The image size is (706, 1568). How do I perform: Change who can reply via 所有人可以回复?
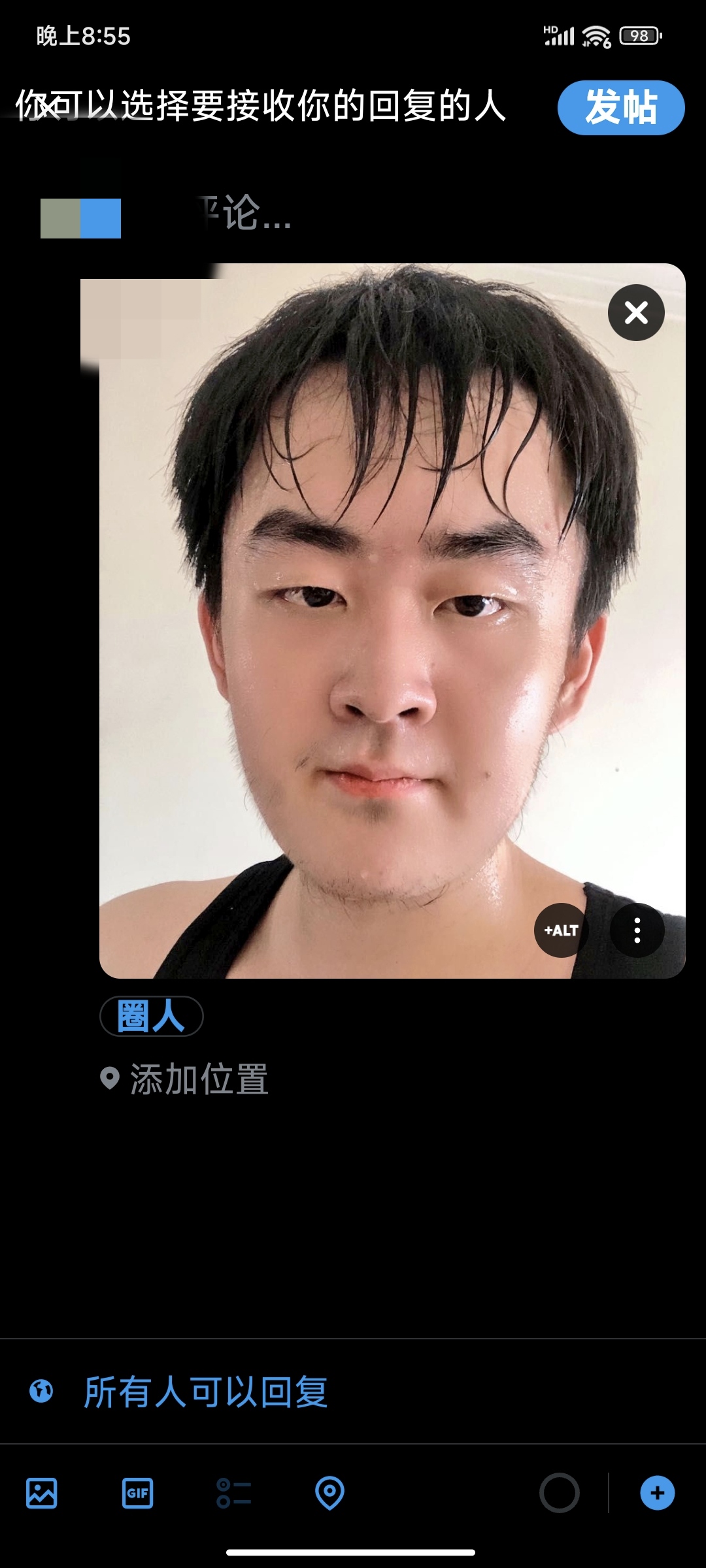(x=205, y=1392)
